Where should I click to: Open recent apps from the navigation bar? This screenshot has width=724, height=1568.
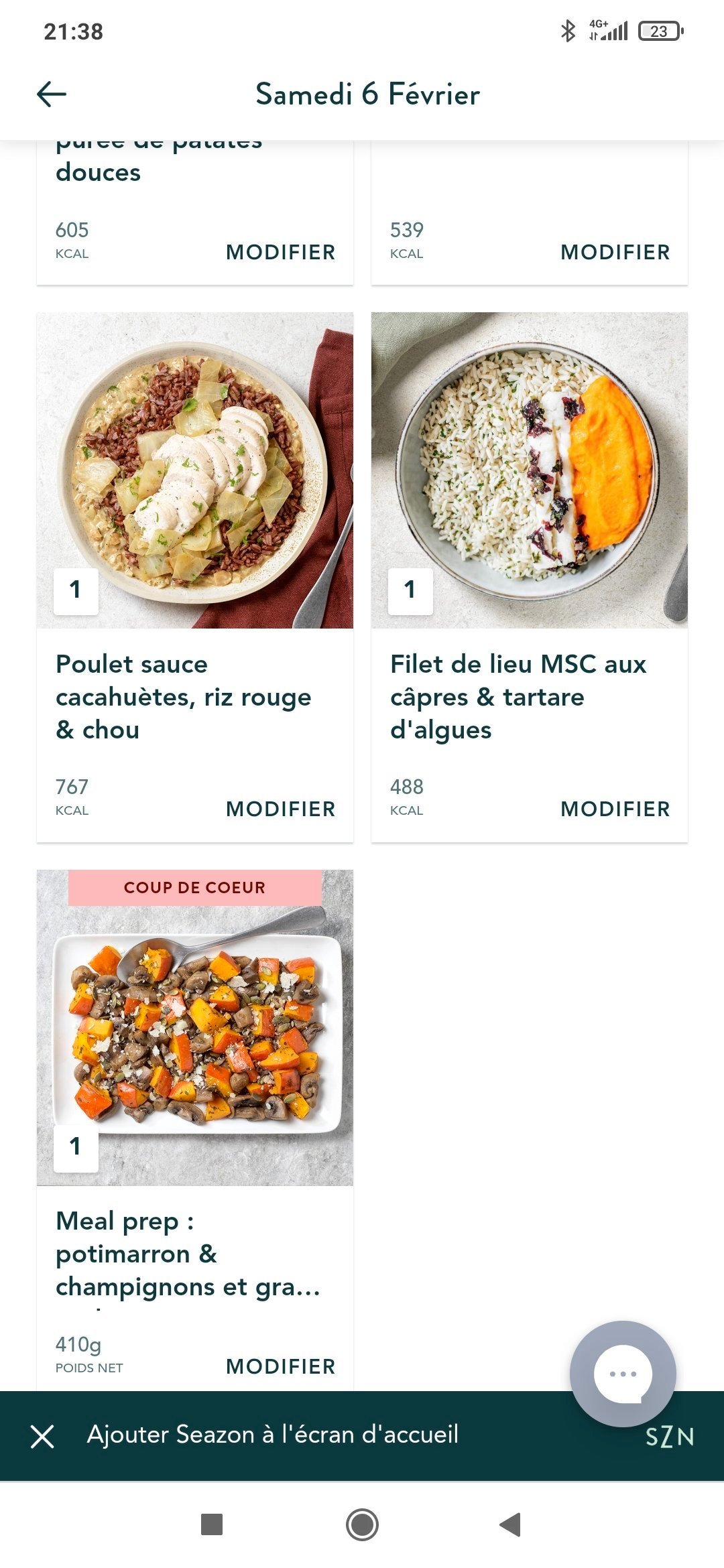click(x=212, y=1524)
